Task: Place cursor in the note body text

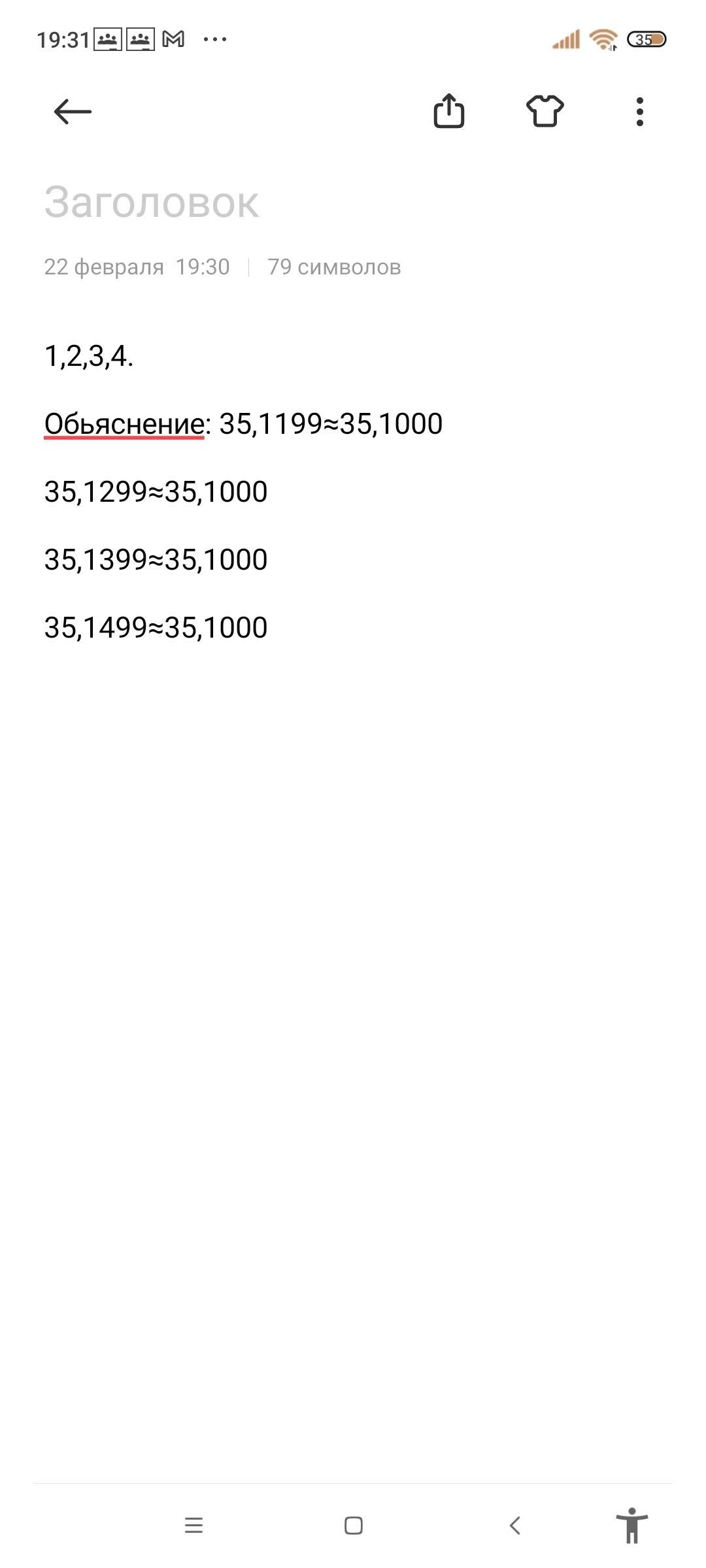Action: (x=261, y=491)
